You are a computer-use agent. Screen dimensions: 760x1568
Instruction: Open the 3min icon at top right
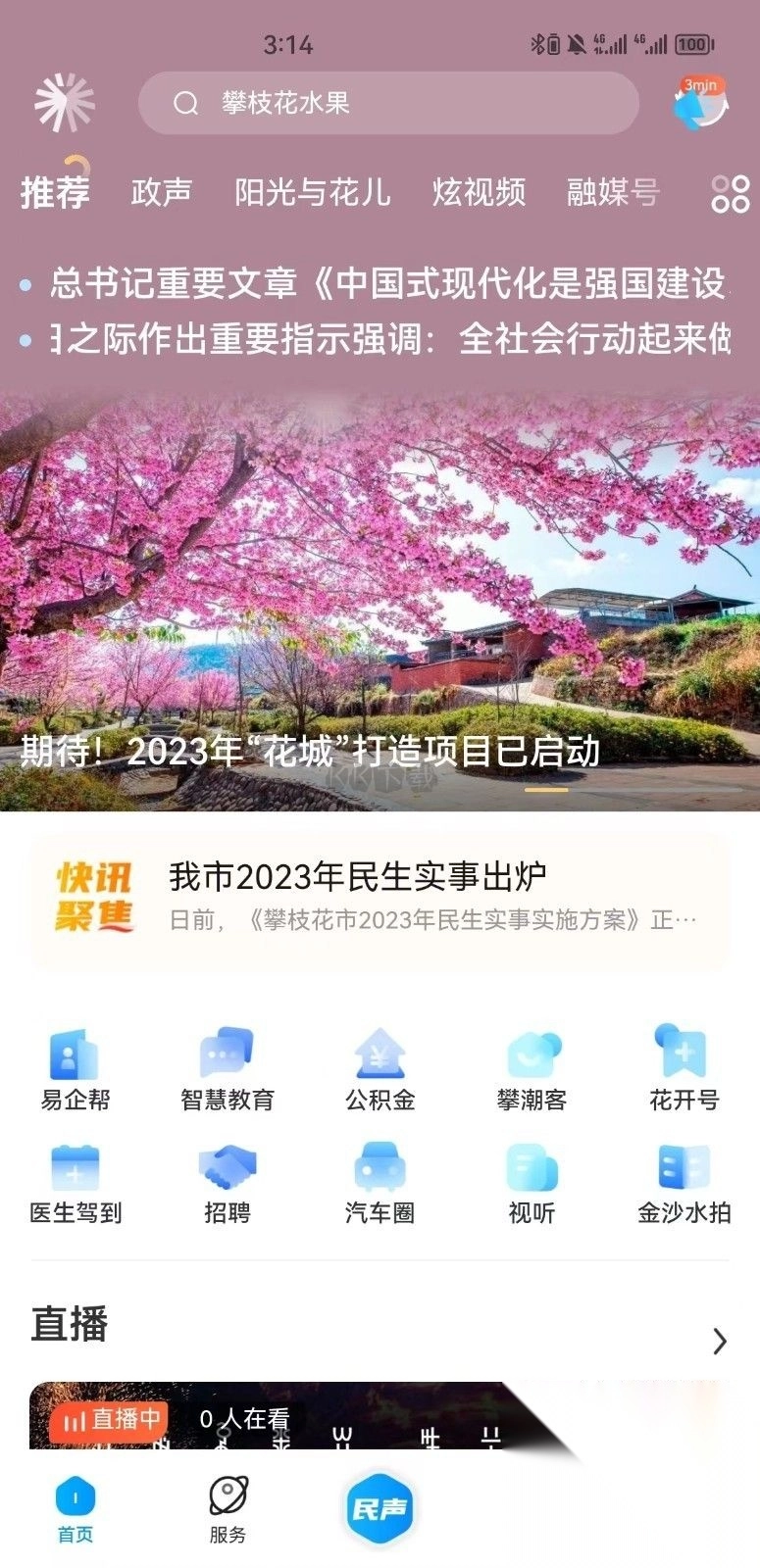(700, 103)
